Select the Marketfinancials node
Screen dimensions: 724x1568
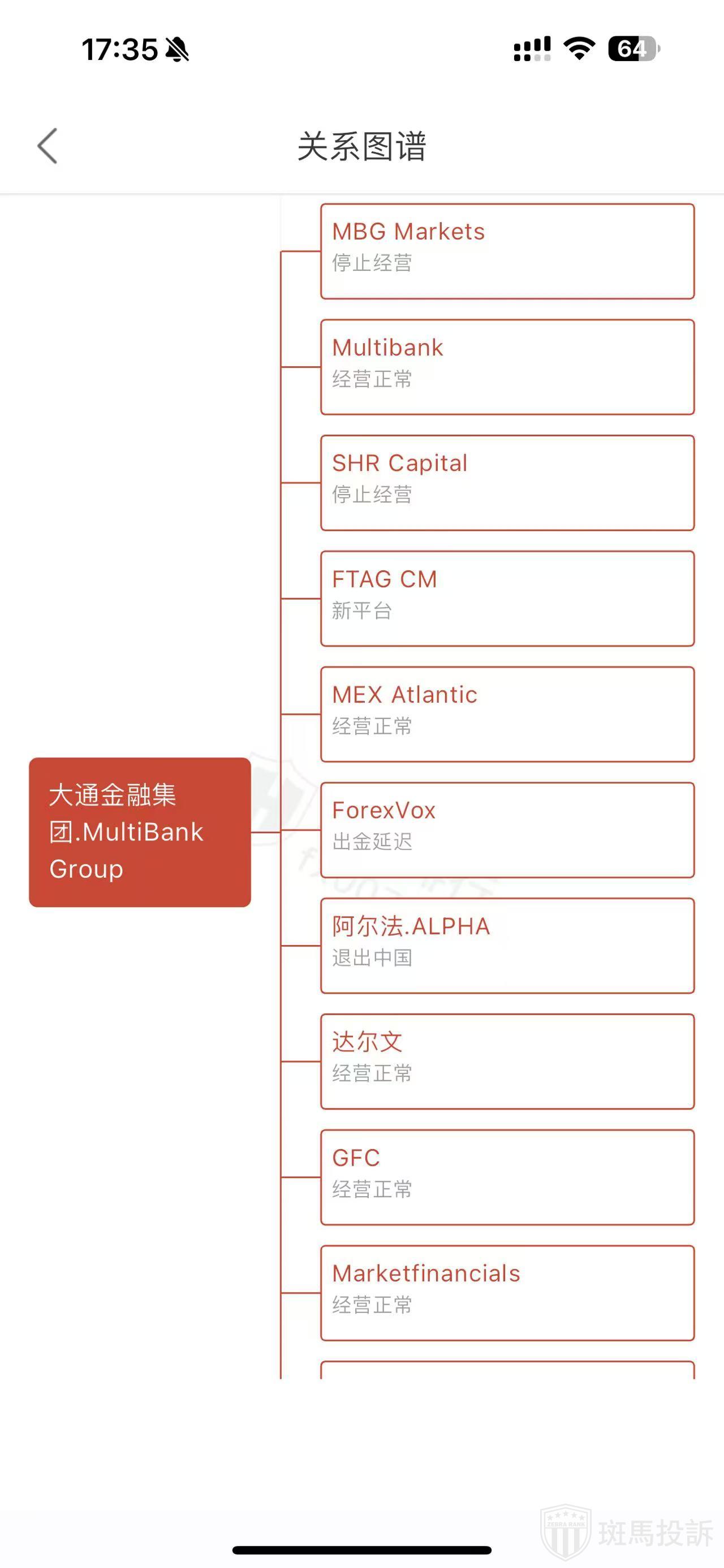507,1292
